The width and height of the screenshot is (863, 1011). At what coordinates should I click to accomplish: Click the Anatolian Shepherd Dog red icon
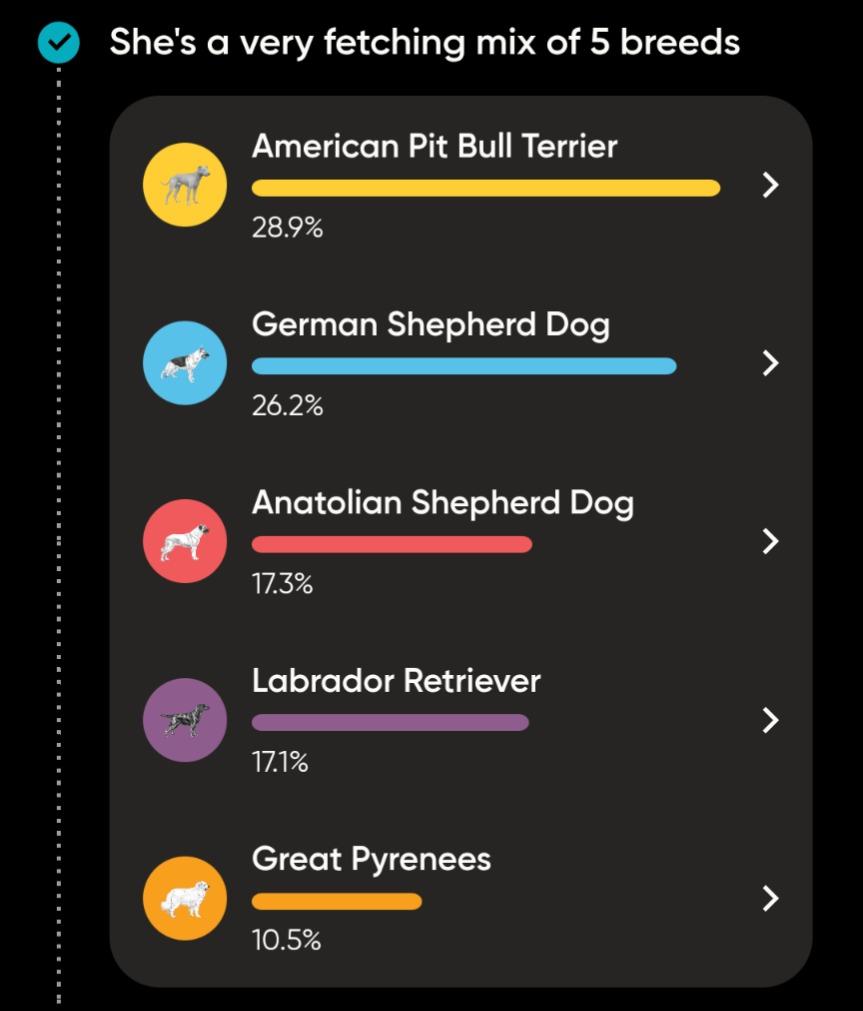pos(185,540)
